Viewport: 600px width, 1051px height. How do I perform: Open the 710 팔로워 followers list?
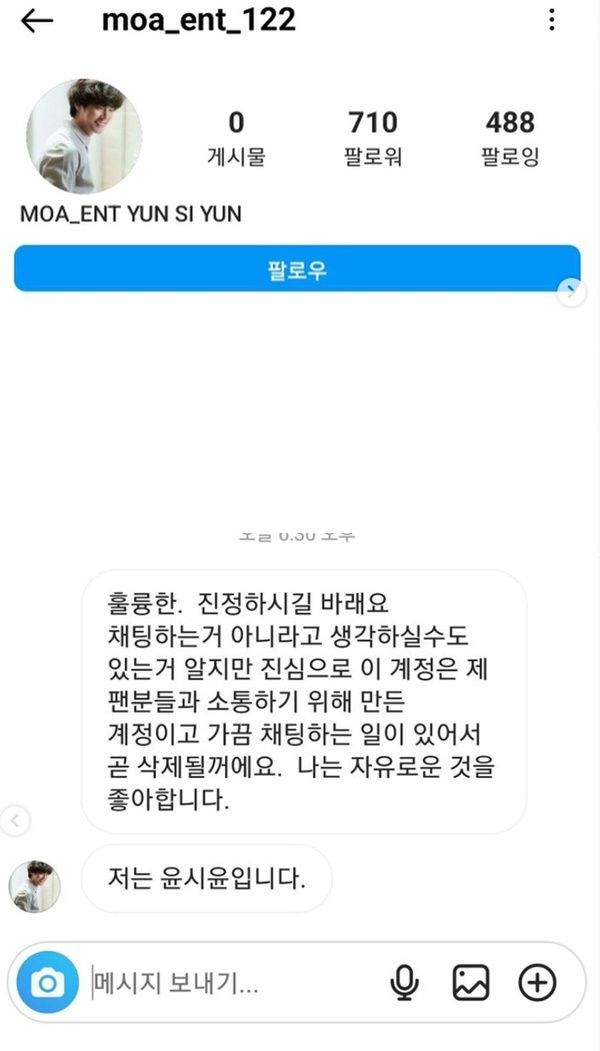pyautogui.click(x=373, y=139)
